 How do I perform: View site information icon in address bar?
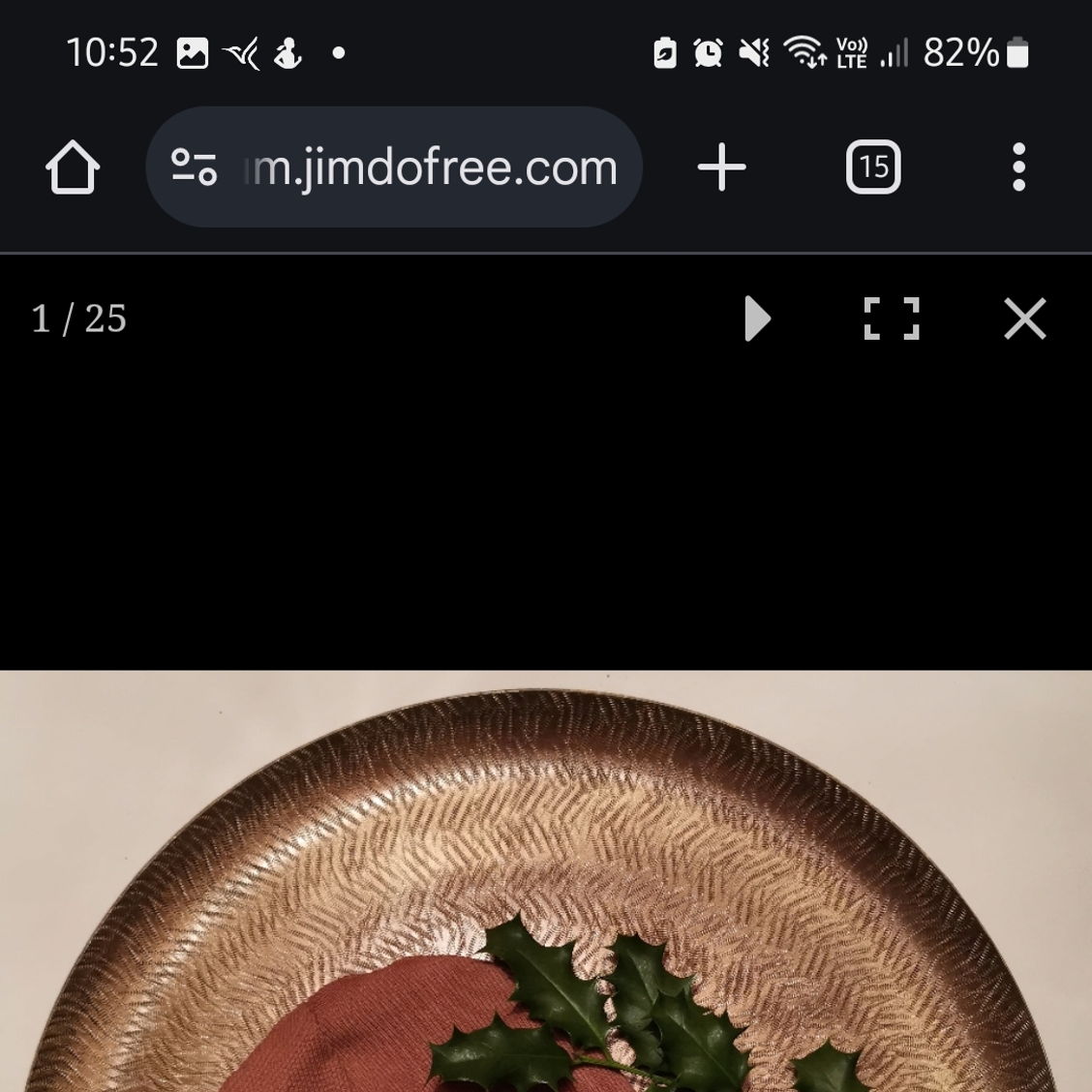click(194, 167)
